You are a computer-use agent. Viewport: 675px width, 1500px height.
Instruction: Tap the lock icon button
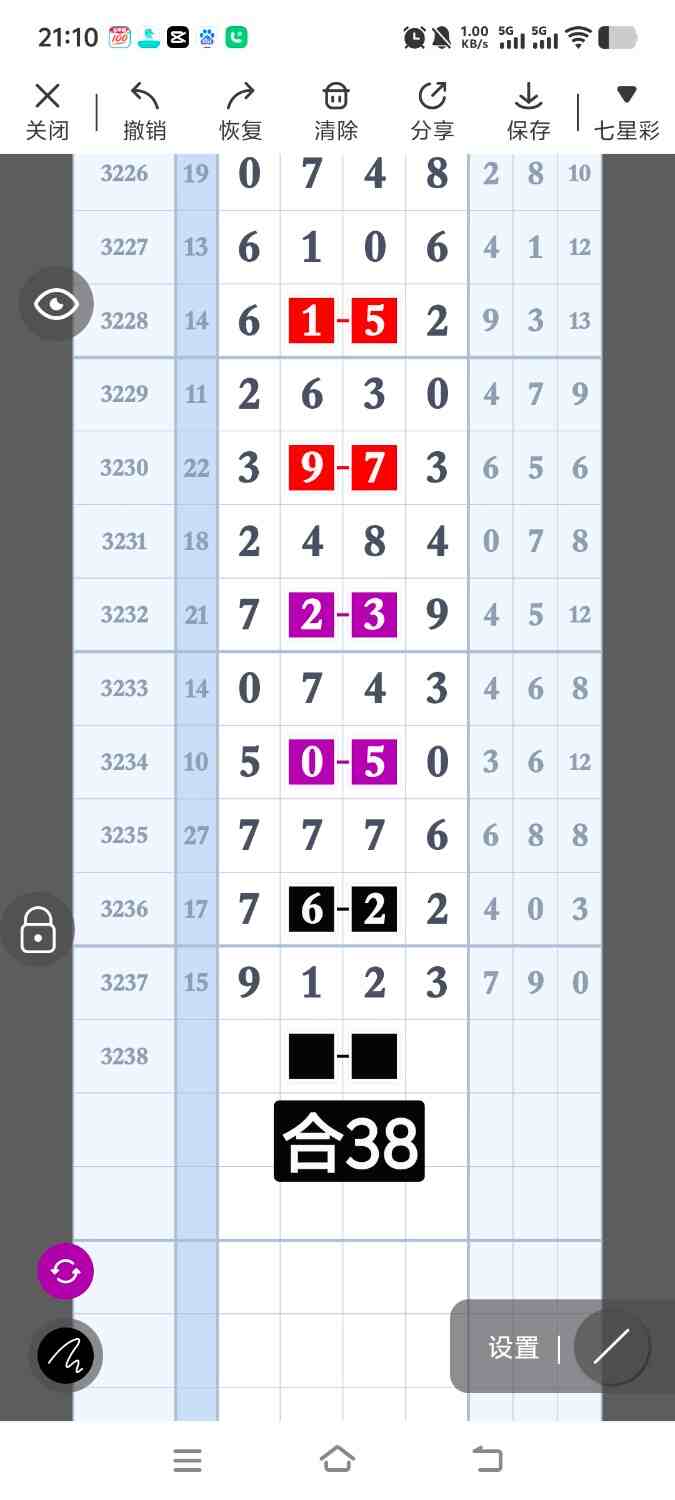tap(38, 930)
